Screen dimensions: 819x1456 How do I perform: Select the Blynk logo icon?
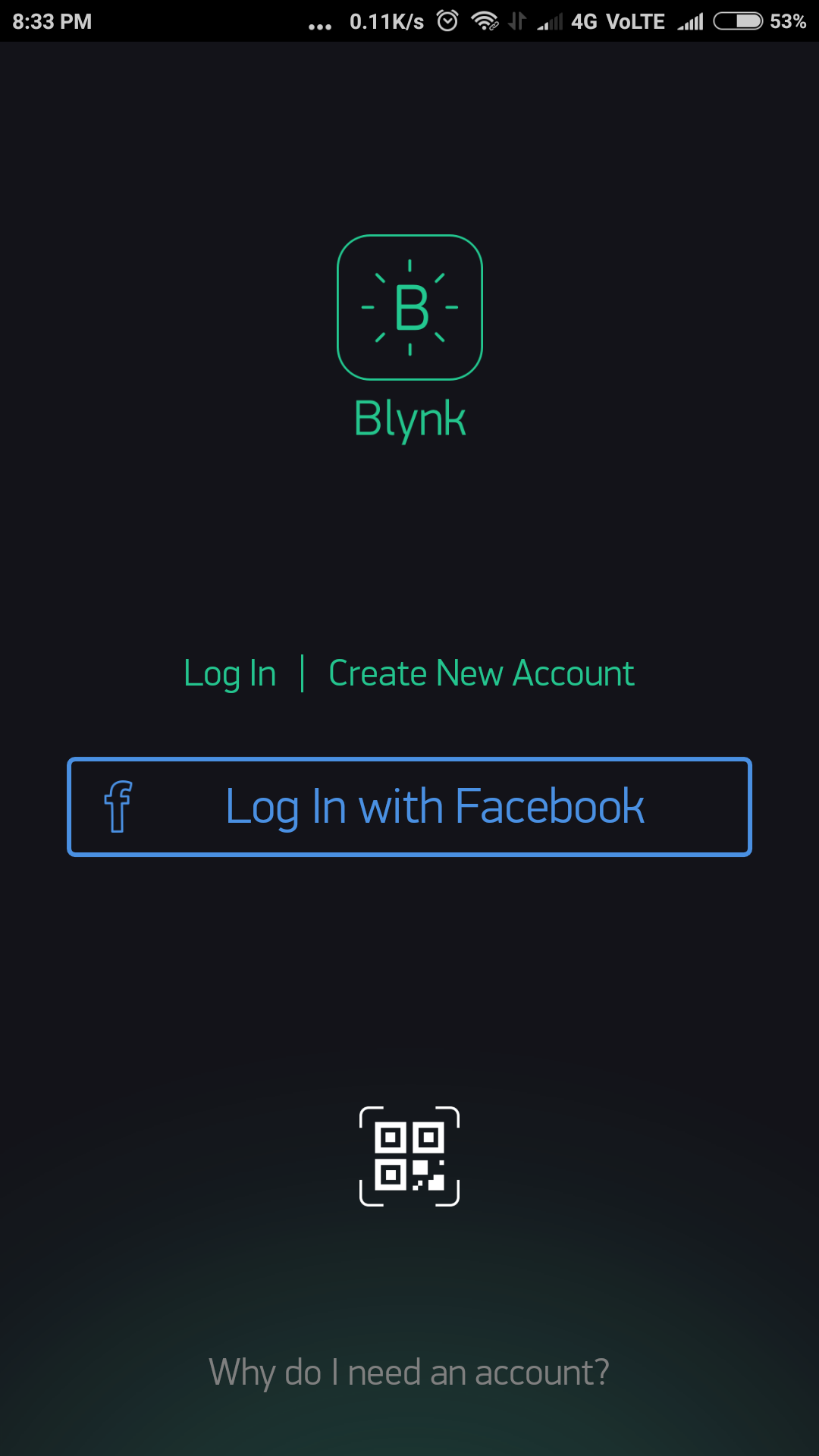409,307
